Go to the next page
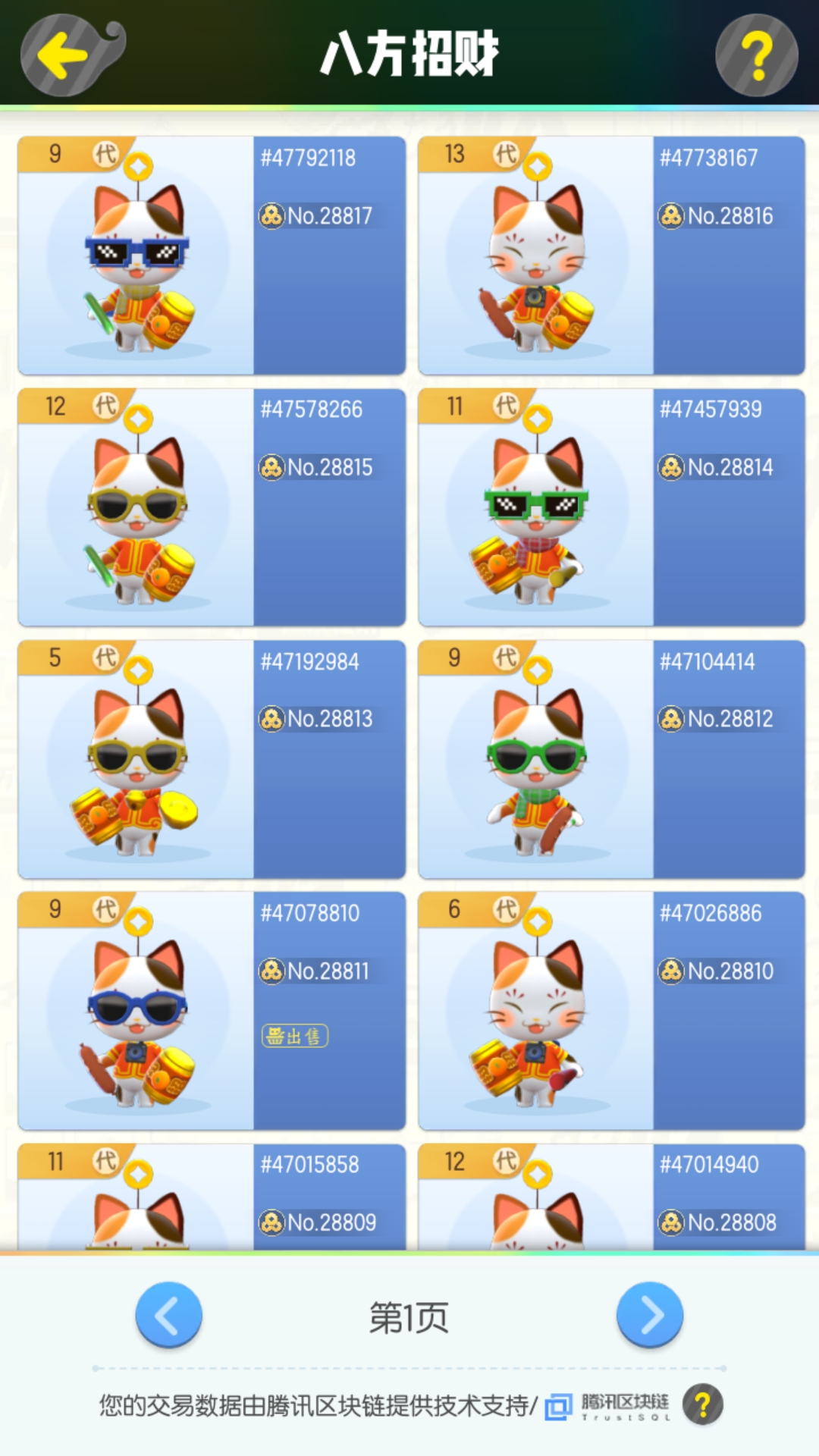The width and height of the screenshot is (819, 1456). click(x=650, y=1314)
